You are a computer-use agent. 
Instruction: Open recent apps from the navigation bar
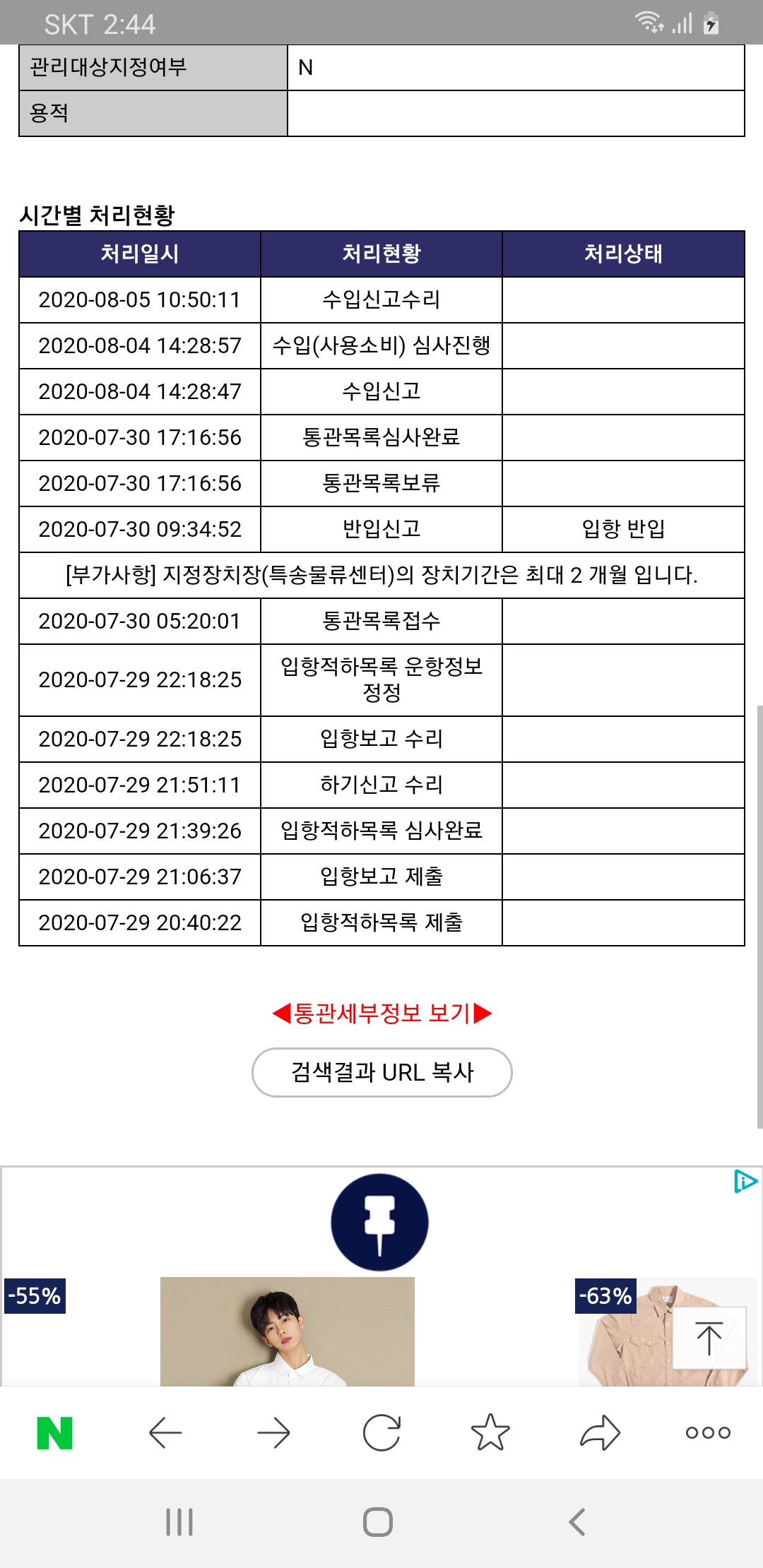coord(179,1521)
